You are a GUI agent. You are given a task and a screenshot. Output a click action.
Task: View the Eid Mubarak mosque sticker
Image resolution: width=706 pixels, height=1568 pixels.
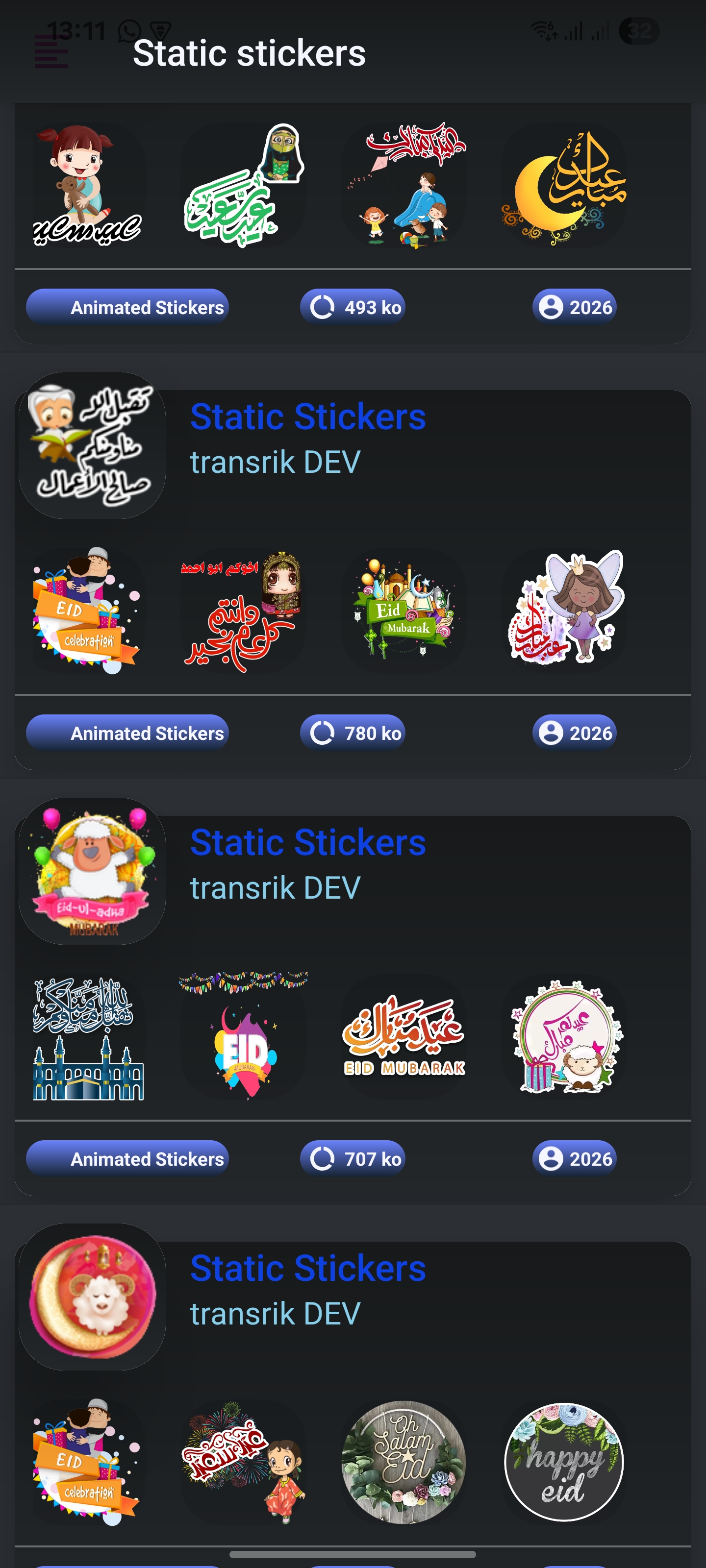pos(403,611)
